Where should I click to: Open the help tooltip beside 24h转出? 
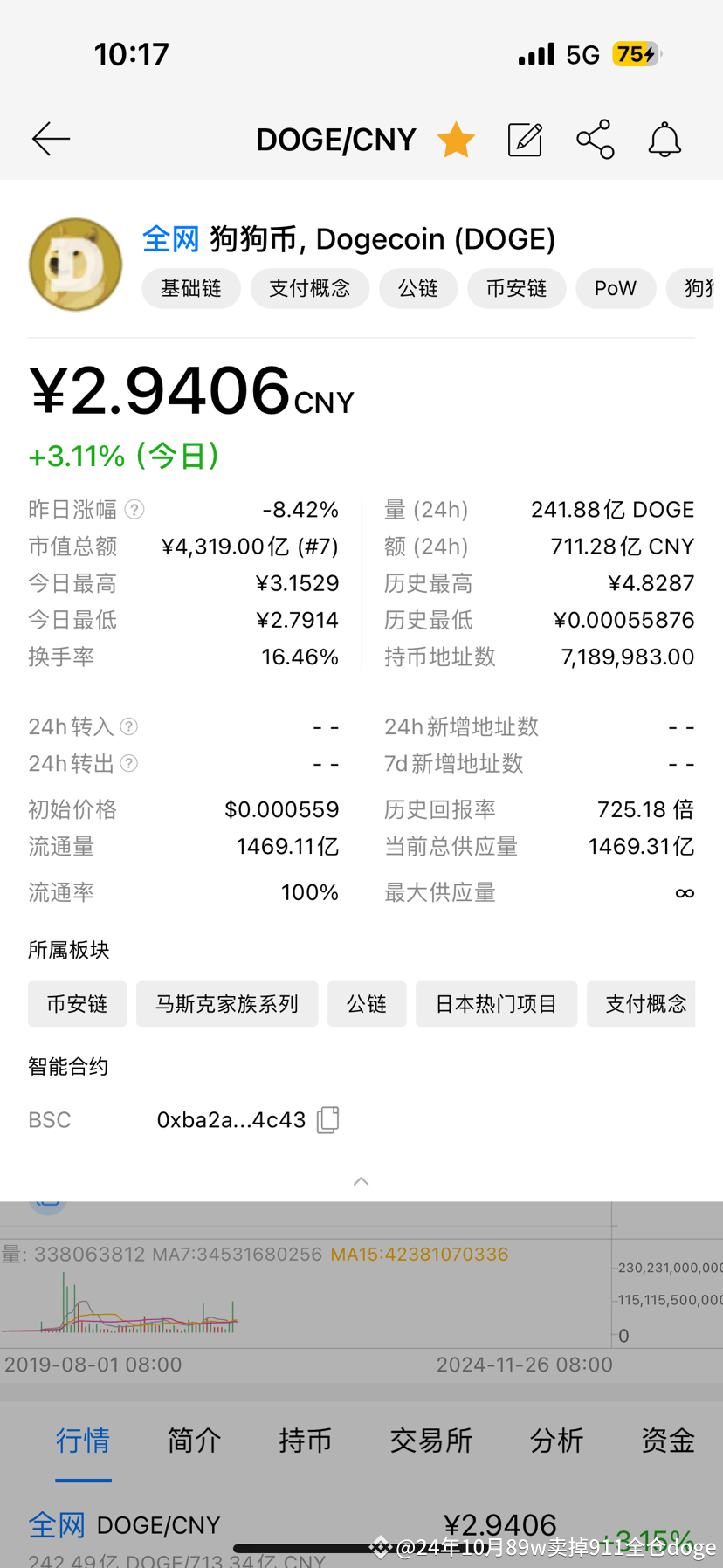point(128,763)
